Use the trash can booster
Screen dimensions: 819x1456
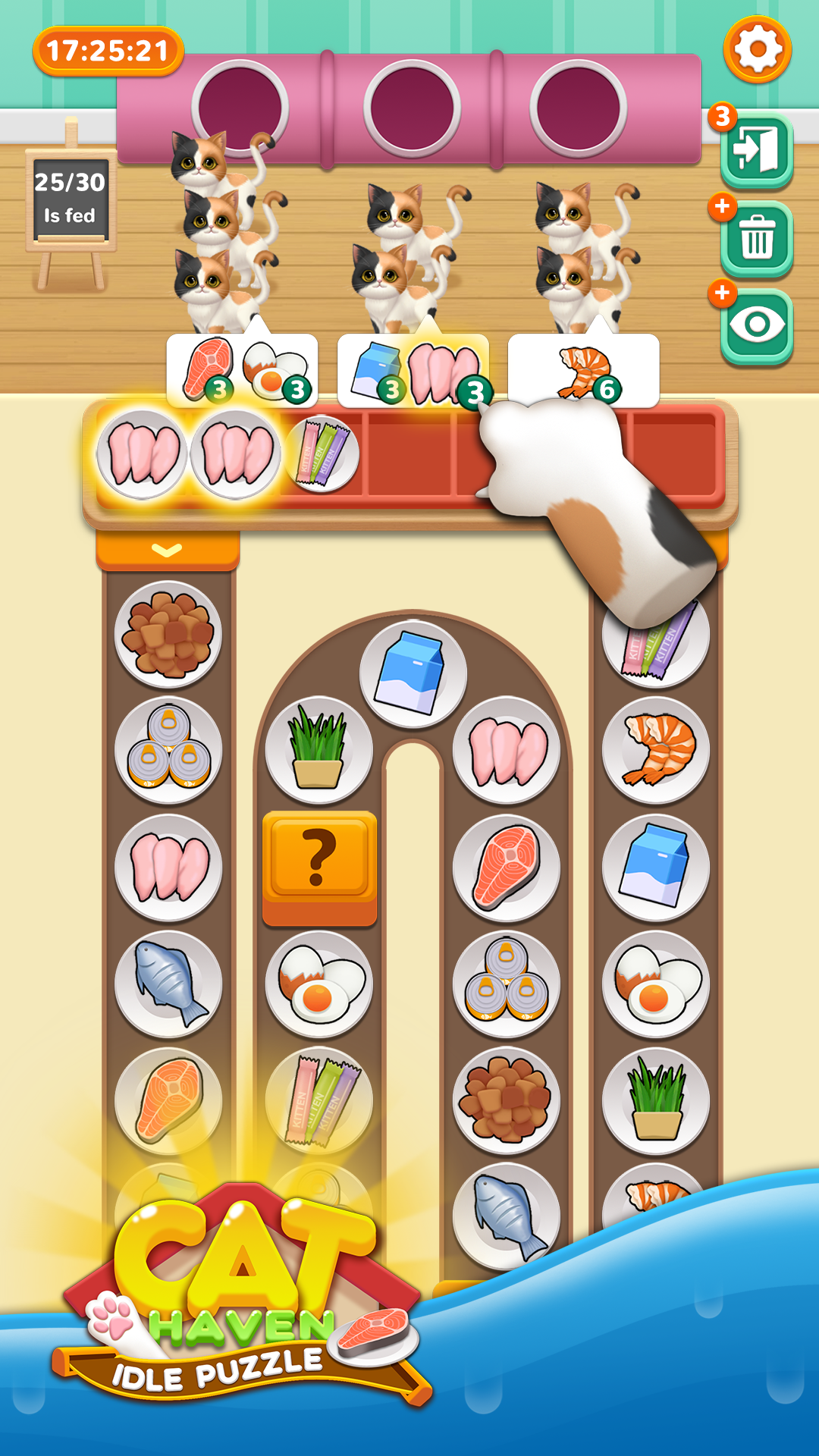point(756,238)
